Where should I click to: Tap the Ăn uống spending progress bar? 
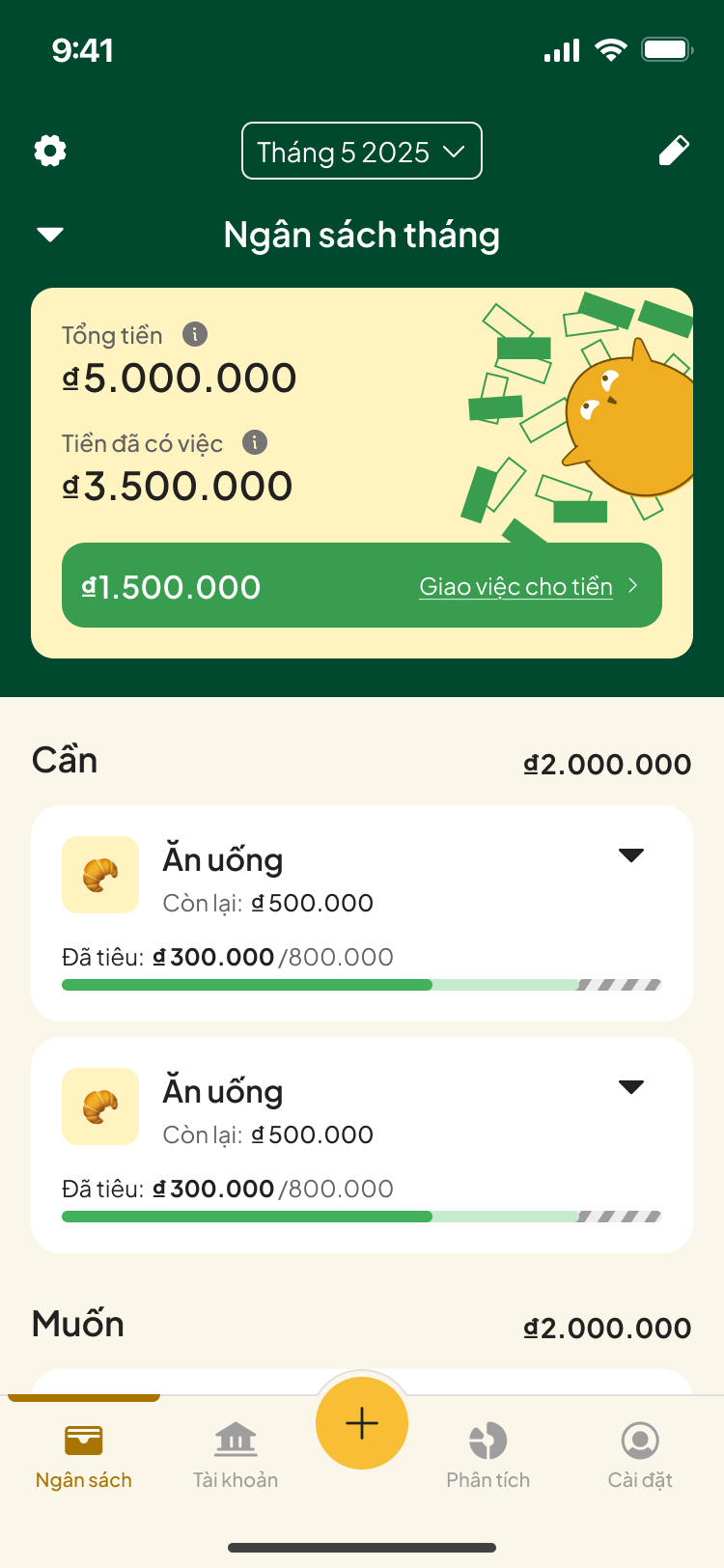[x=360, y=984]
